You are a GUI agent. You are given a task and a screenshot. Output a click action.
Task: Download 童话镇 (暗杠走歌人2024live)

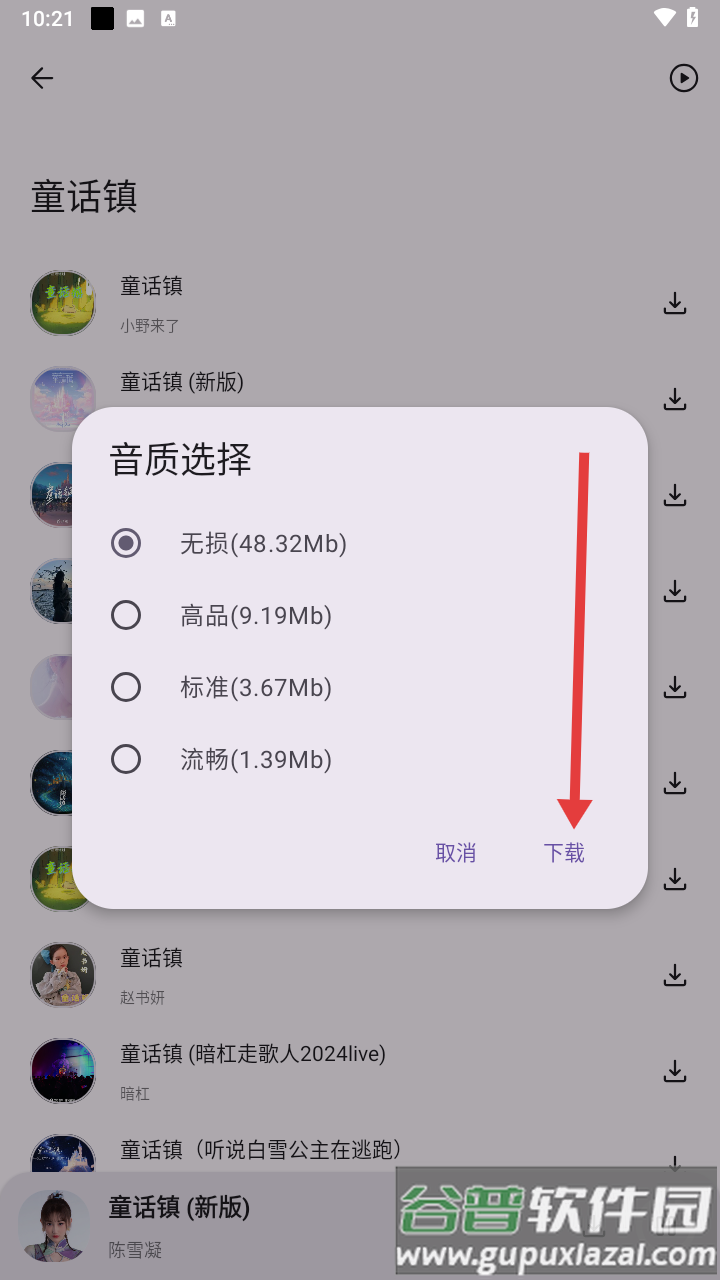click(676, 1071)
